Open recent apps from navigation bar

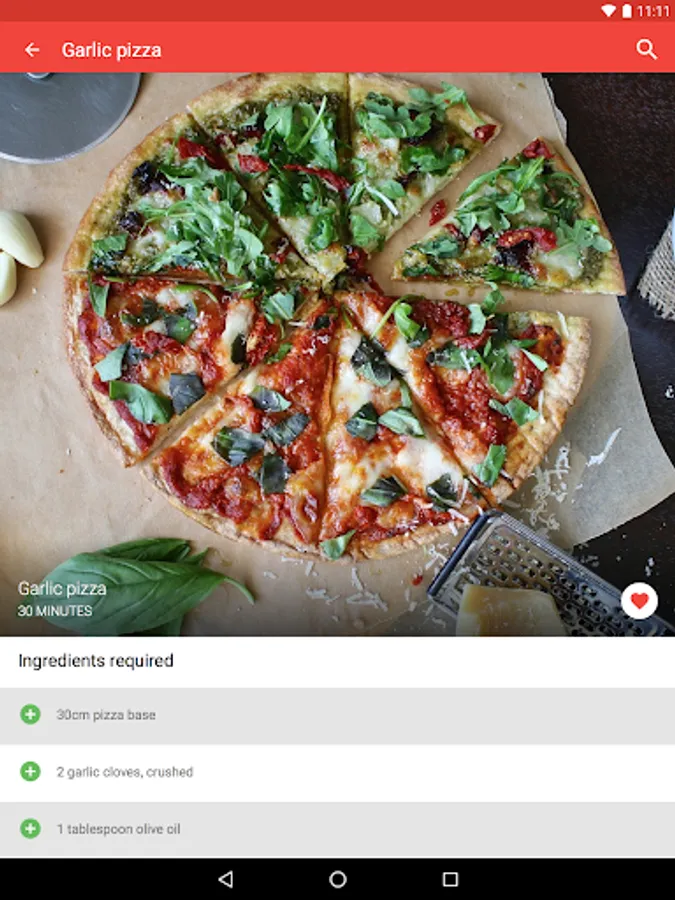click(451, 879)
